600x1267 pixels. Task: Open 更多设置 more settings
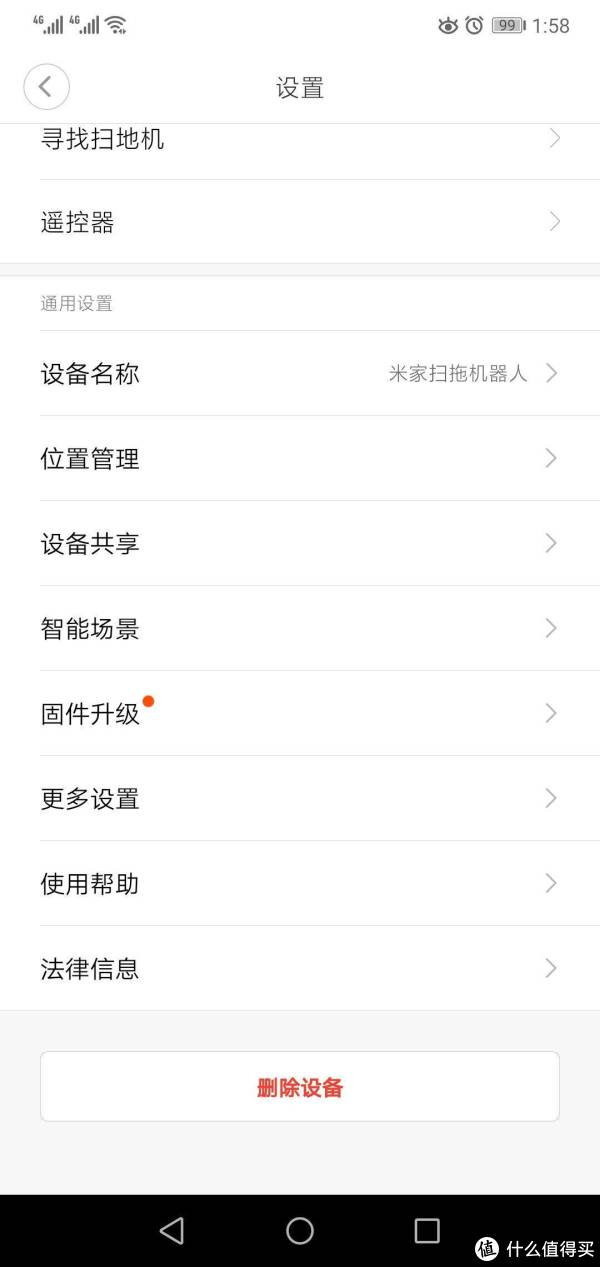(x=300, y=798)
